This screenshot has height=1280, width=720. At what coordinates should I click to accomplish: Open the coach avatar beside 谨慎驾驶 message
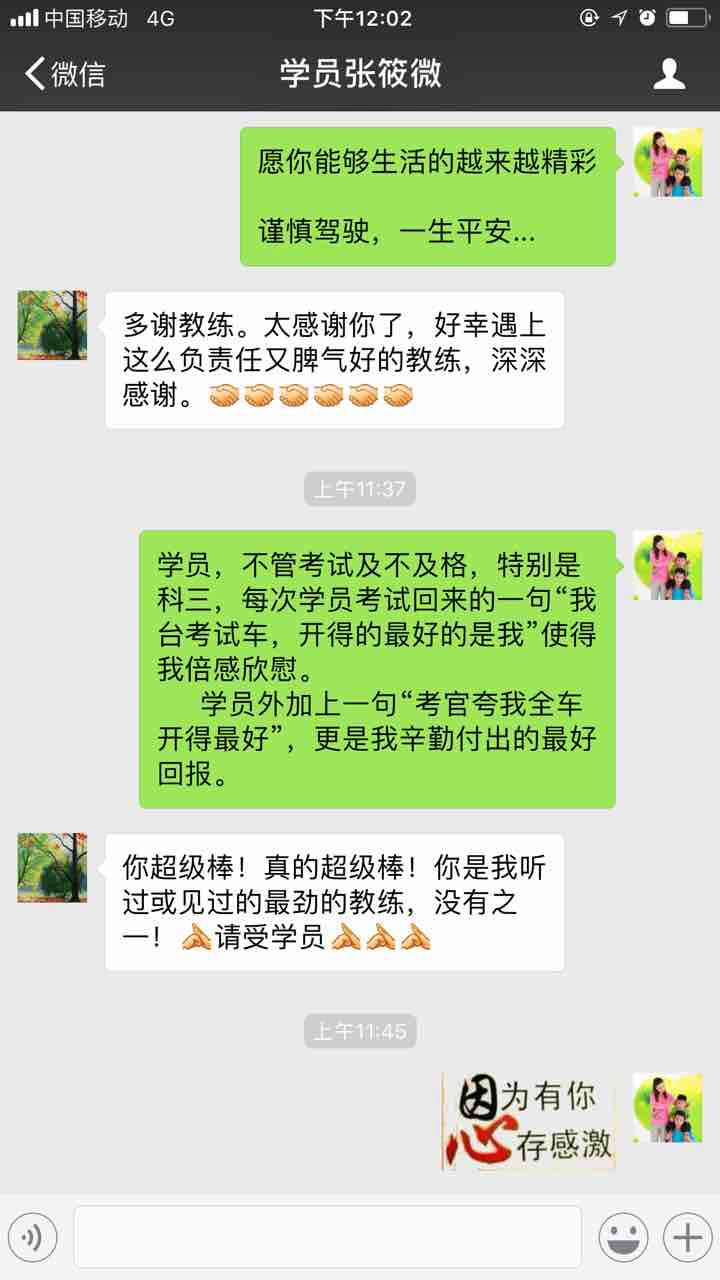click(x=667, y=162)
